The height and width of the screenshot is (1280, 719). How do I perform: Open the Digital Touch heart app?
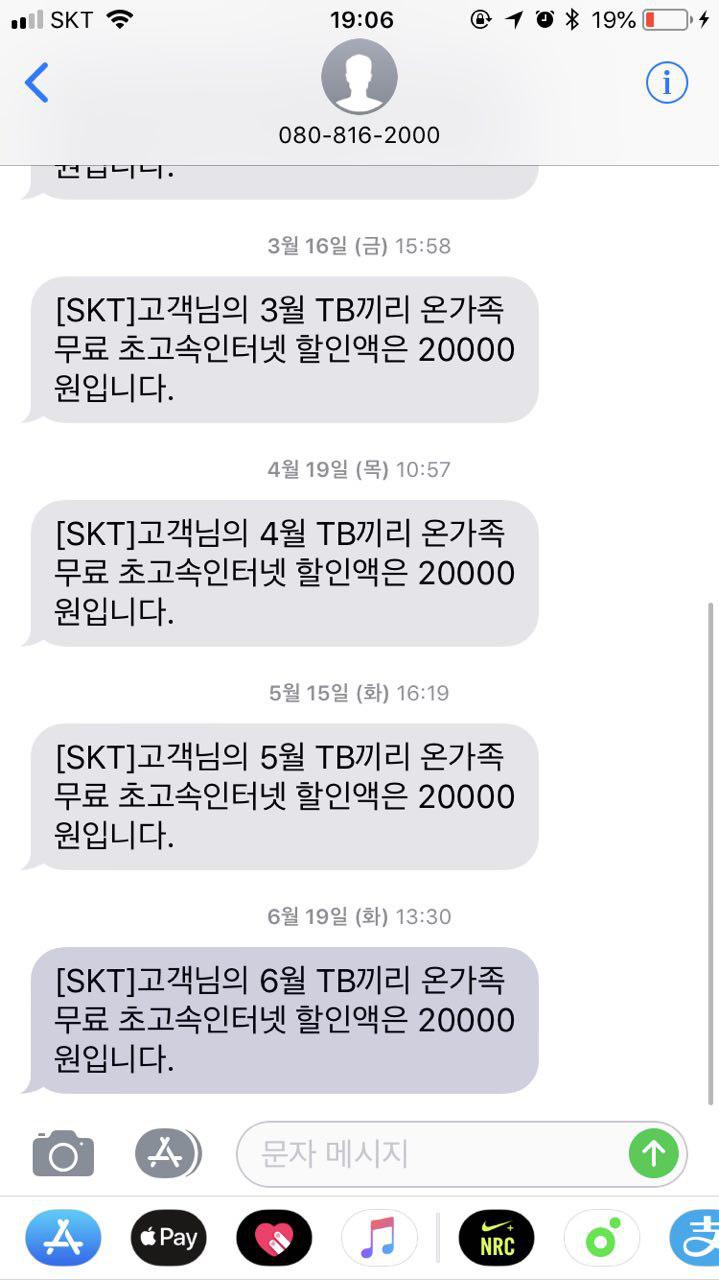click(274, 1238)
